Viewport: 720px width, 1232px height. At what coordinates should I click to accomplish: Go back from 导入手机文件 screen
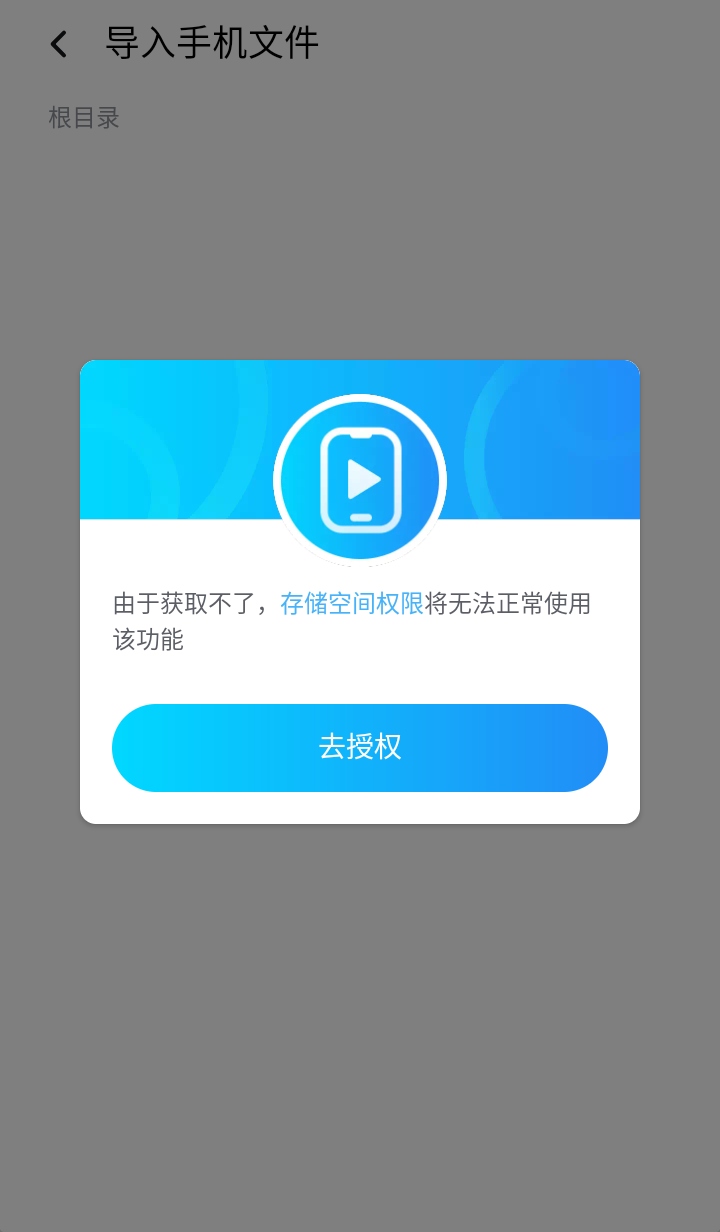[x=59, y=44]
